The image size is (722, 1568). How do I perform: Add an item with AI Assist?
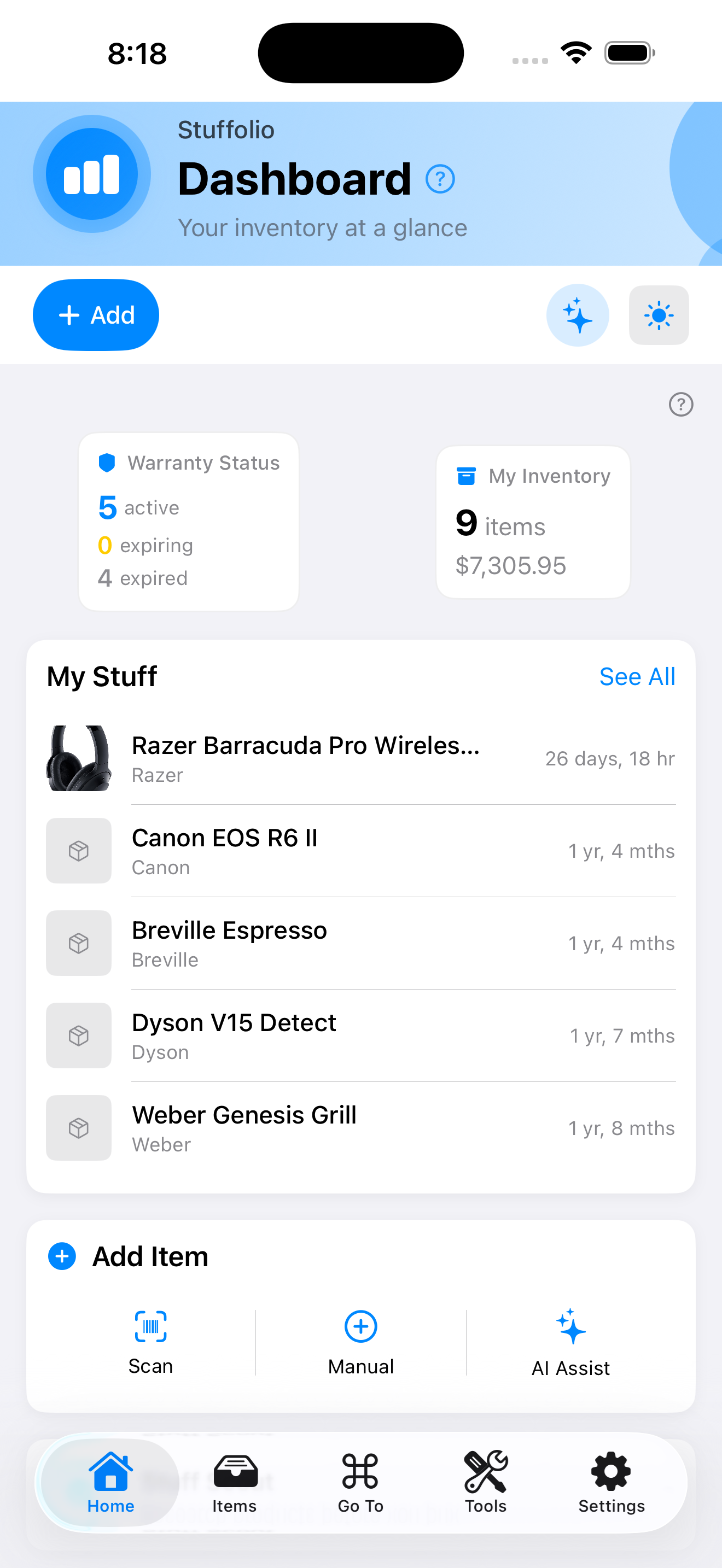click(570, 1342)
